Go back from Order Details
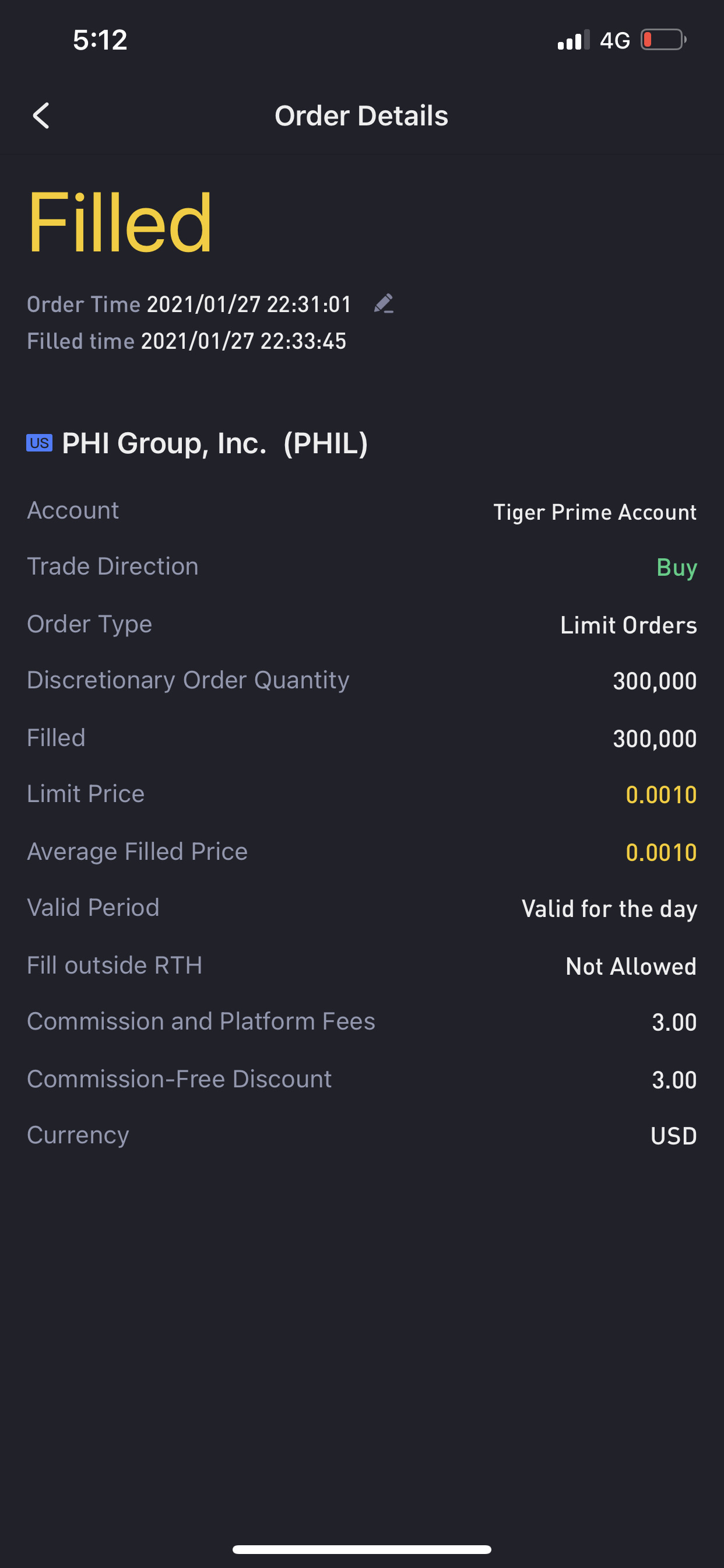The height and width of the screenshot is (1568, 724). tap(41, 116)
